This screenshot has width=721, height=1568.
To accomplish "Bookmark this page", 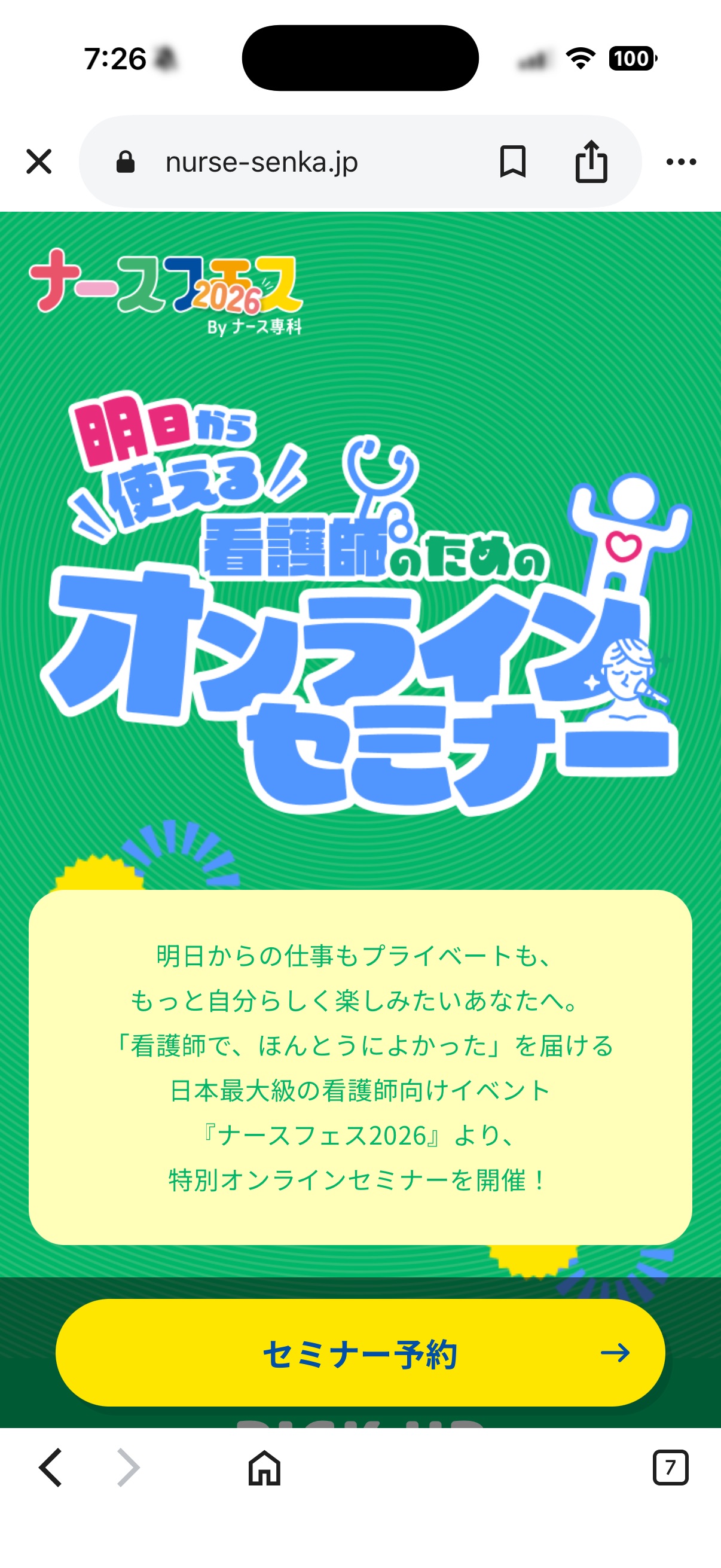I will point(512,162).
